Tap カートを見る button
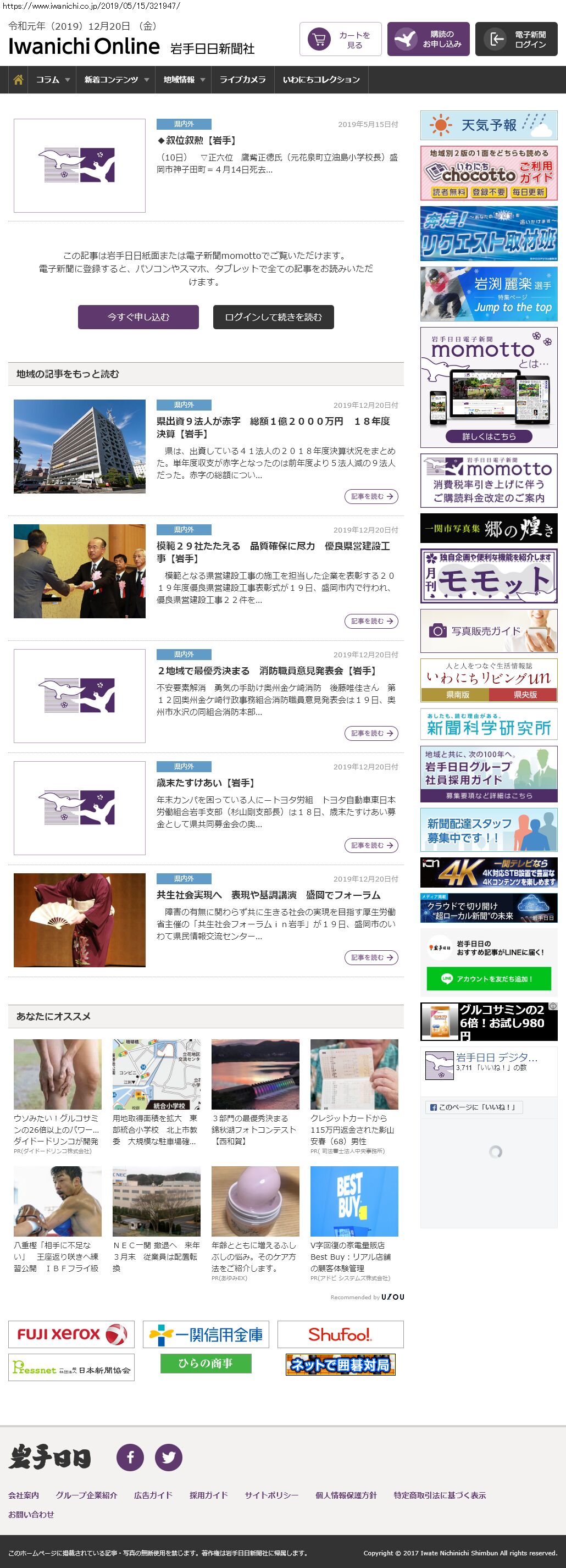 [340, 40]
